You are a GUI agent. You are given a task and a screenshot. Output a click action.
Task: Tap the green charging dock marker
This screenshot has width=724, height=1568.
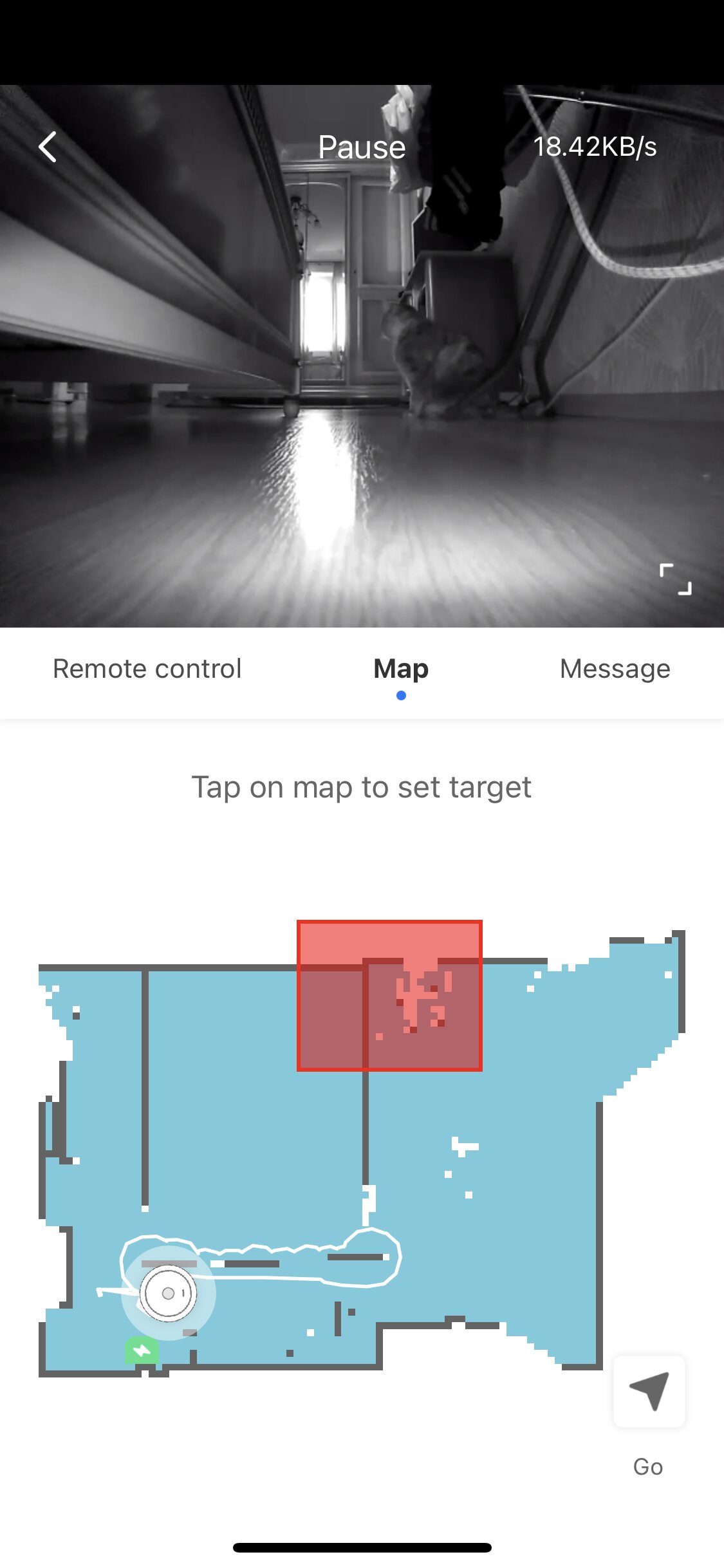[x=142, y=1350]
